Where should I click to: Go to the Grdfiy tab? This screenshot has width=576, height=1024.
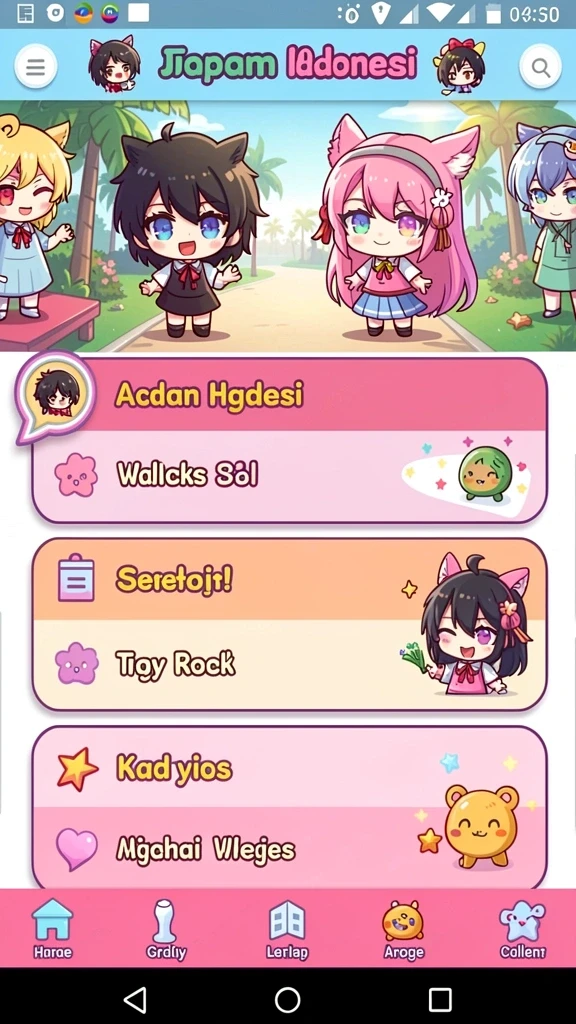pos(166,929)
